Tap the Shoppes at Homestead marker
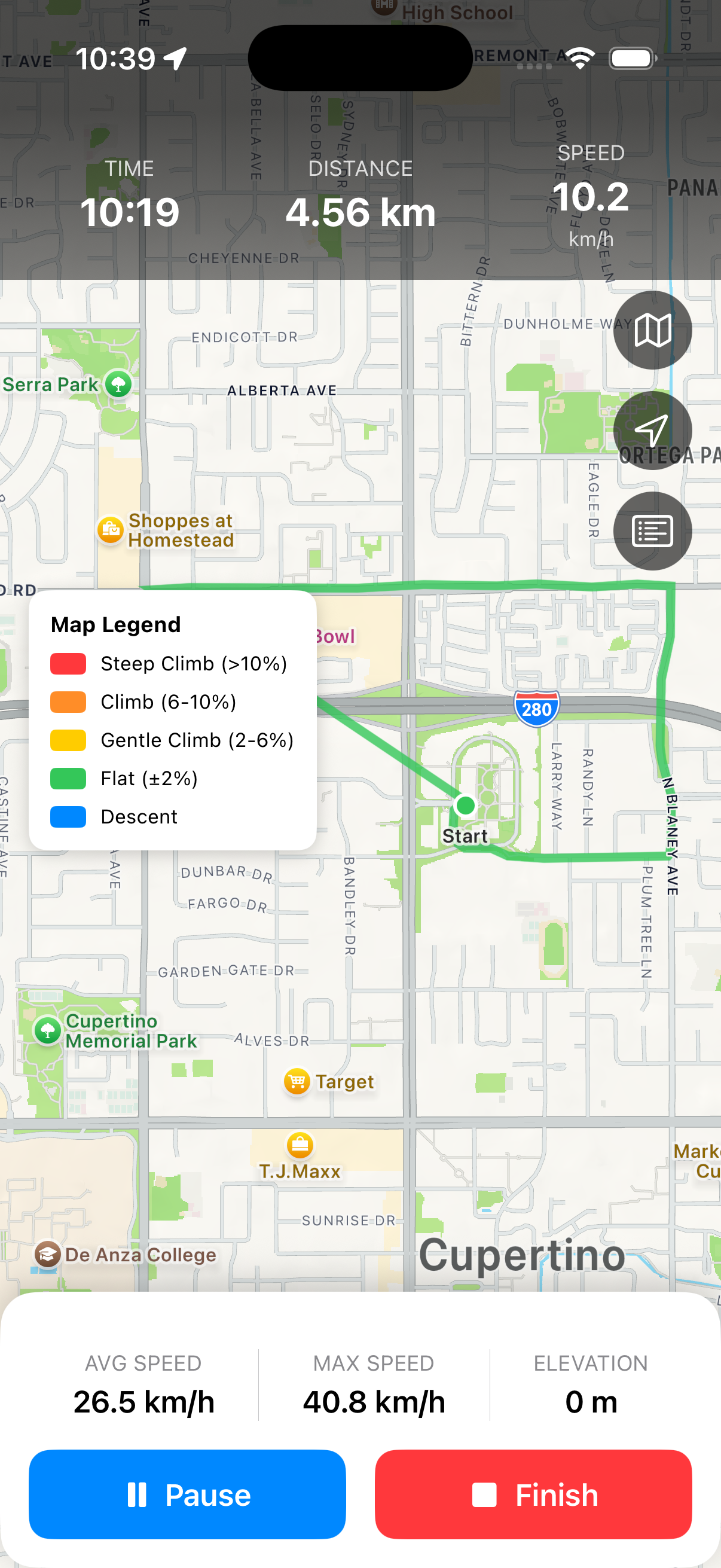 click(x=111, y=530)
